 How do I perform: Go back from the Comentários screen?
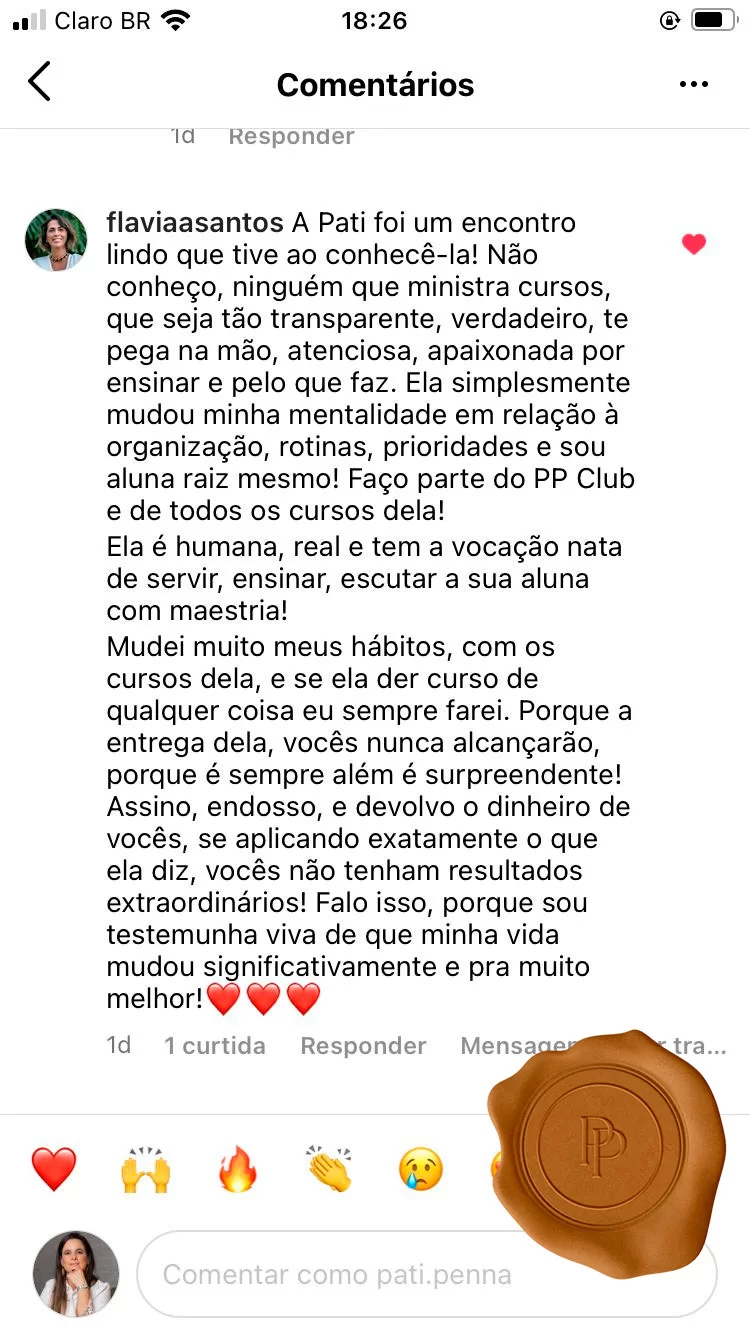click(x=40, y=83)
